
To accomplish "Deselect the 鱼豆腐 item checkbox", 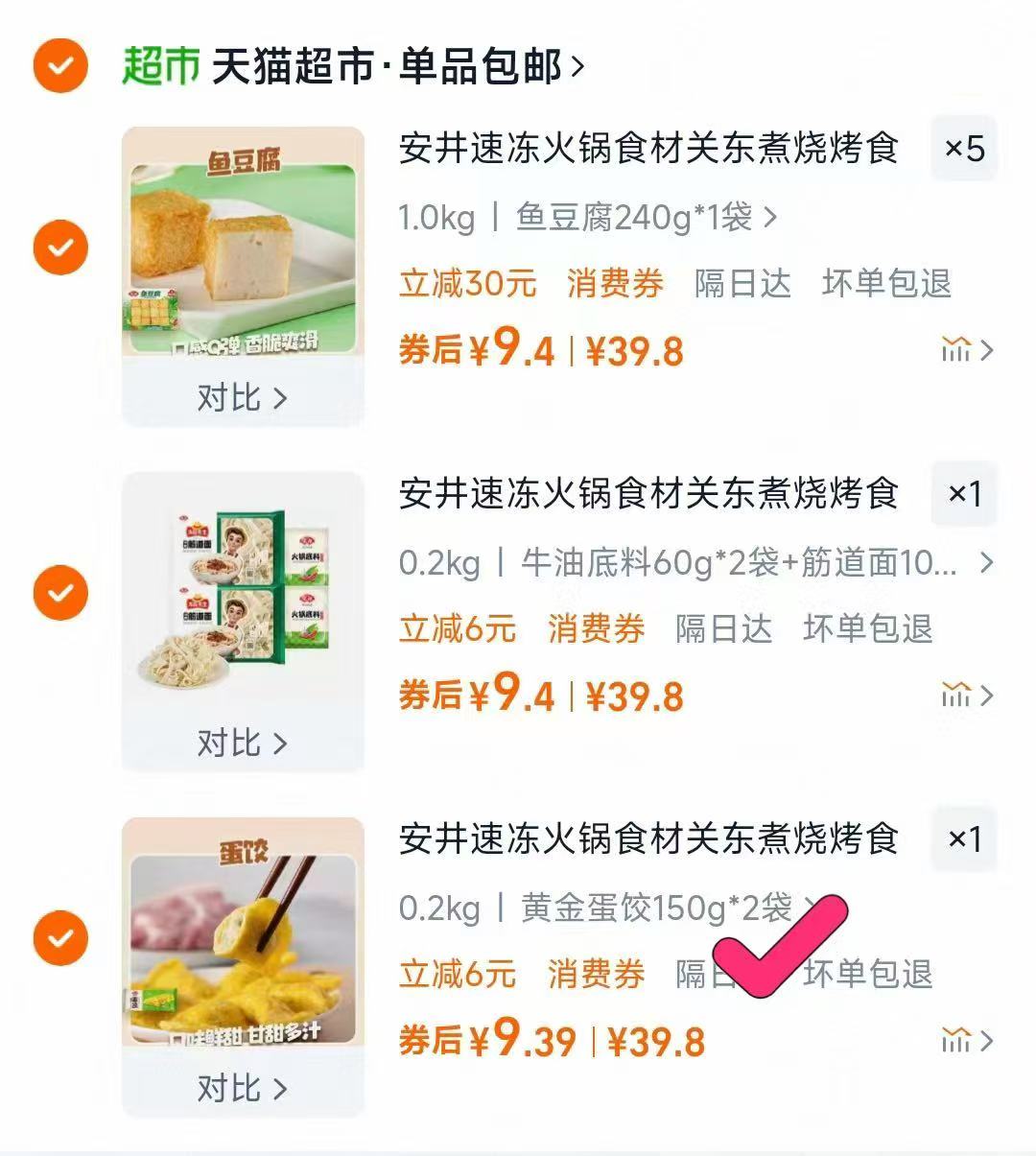I will (x=60, y=248).
